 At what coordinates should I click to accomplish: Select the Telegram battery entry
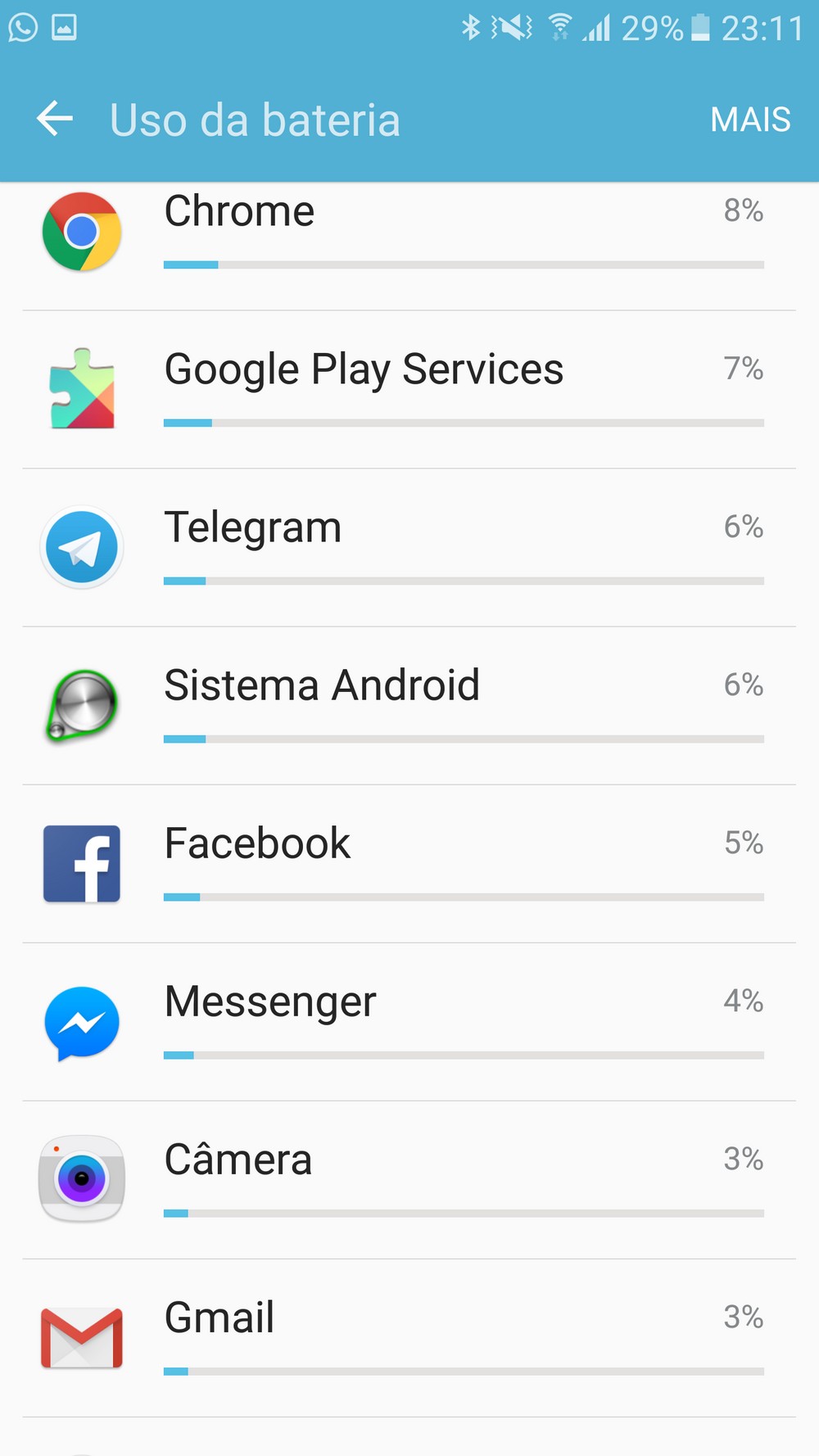[409, 547]
